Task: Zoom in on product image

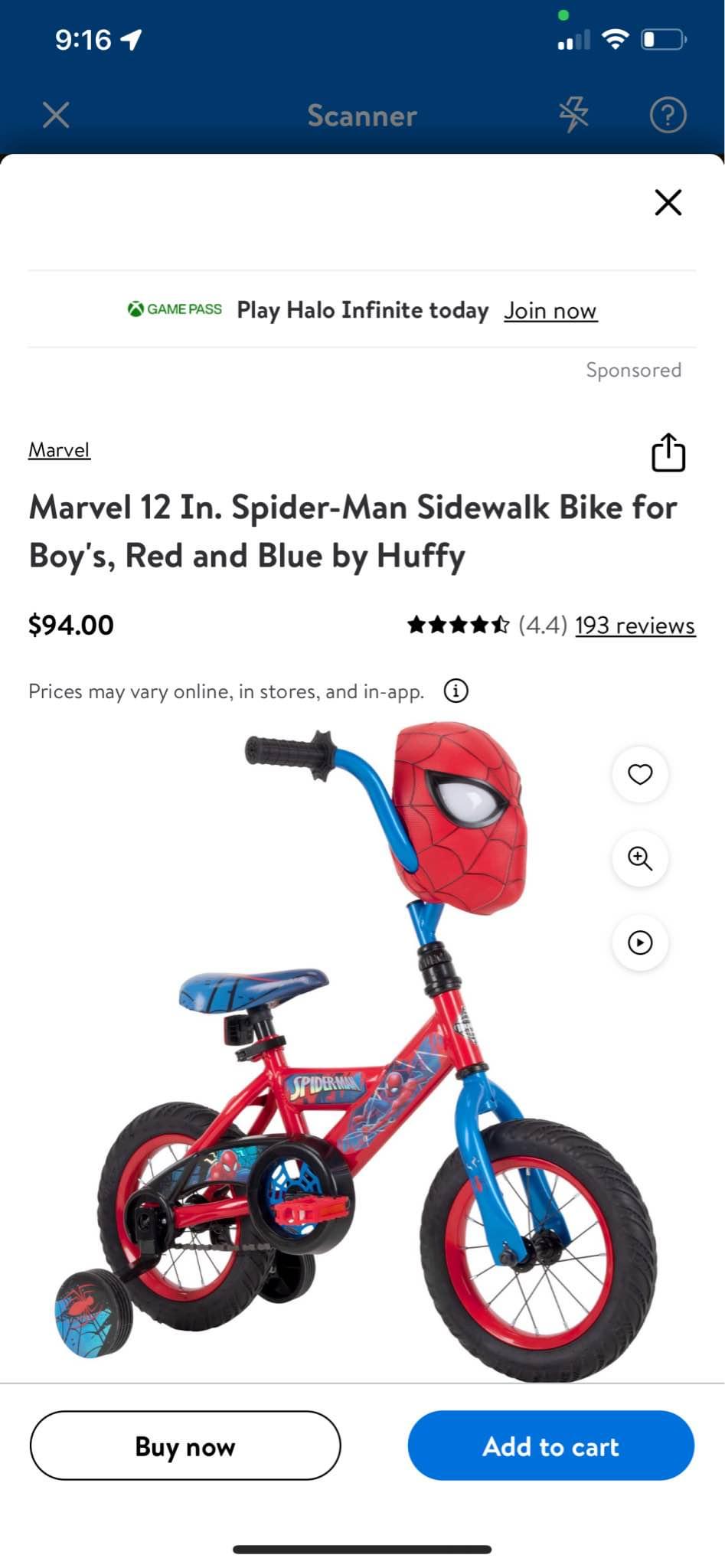Action: [640, 858]
